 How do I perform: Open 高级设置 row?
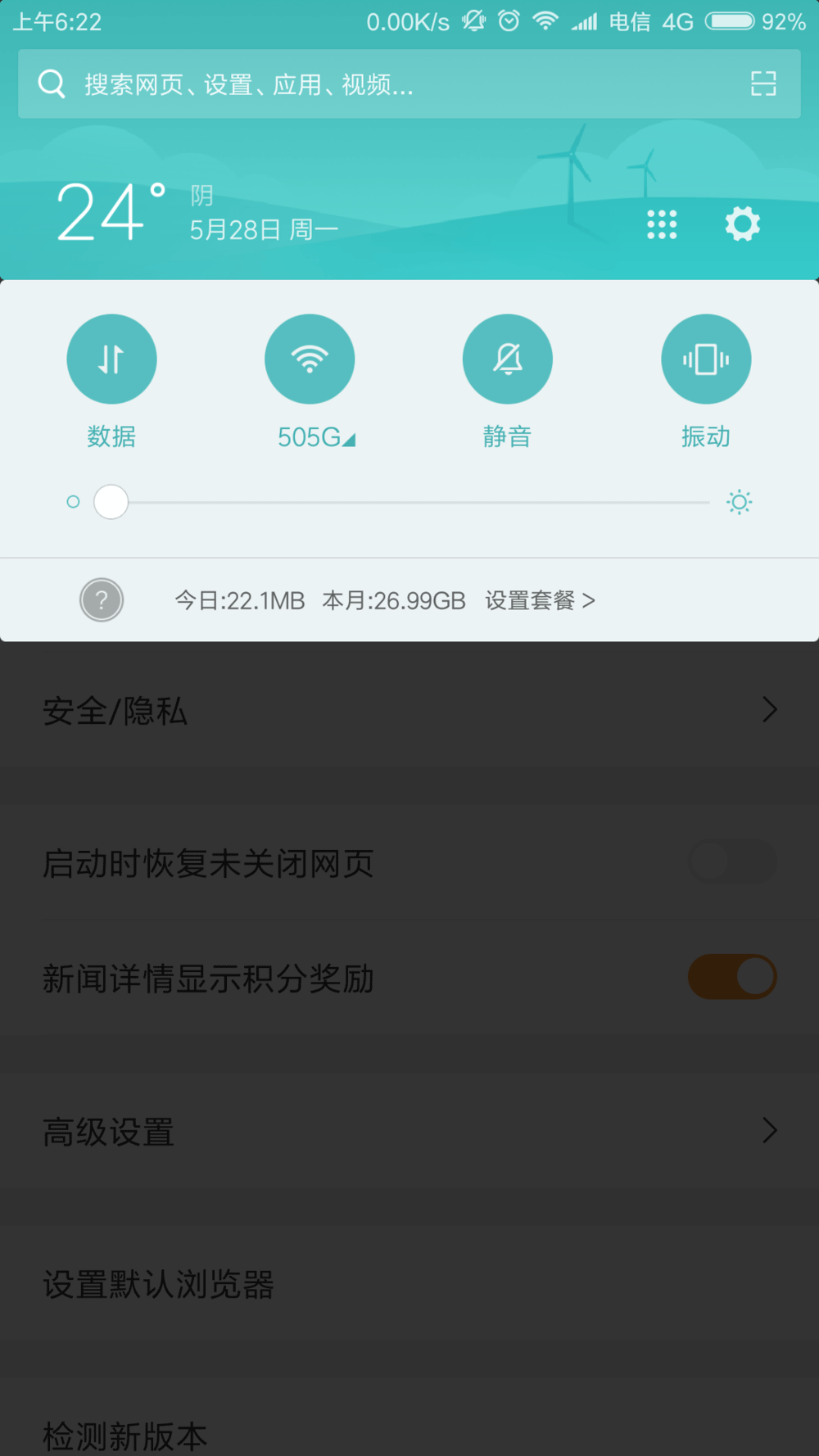pos(409,1131)
